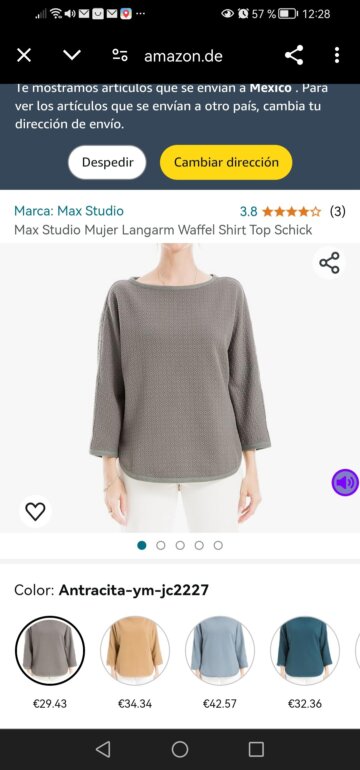
Task: Choose the light blue swatch priced €42.57
Action: coord(220,650)
